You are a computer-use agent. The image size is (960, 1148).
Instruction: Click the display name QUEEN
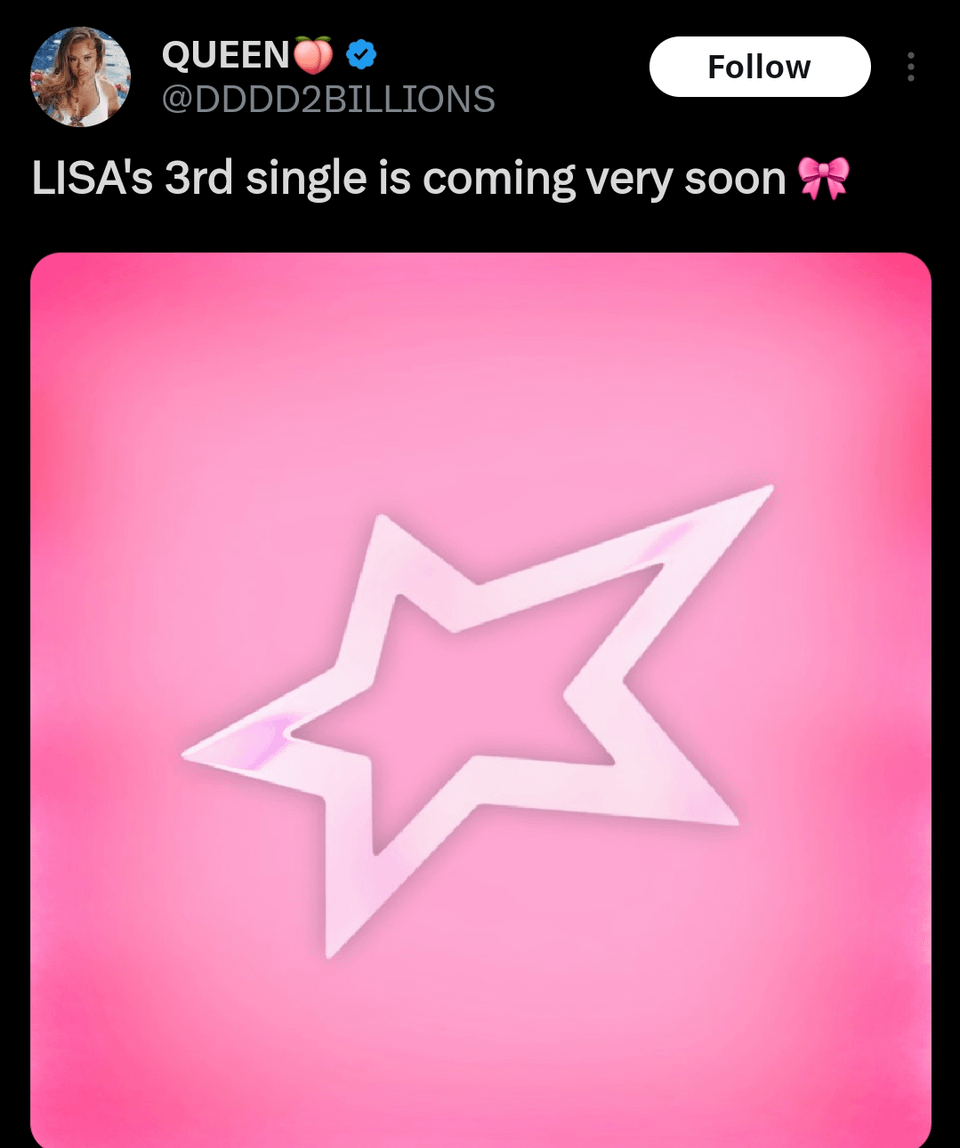(x=225, y=53)
